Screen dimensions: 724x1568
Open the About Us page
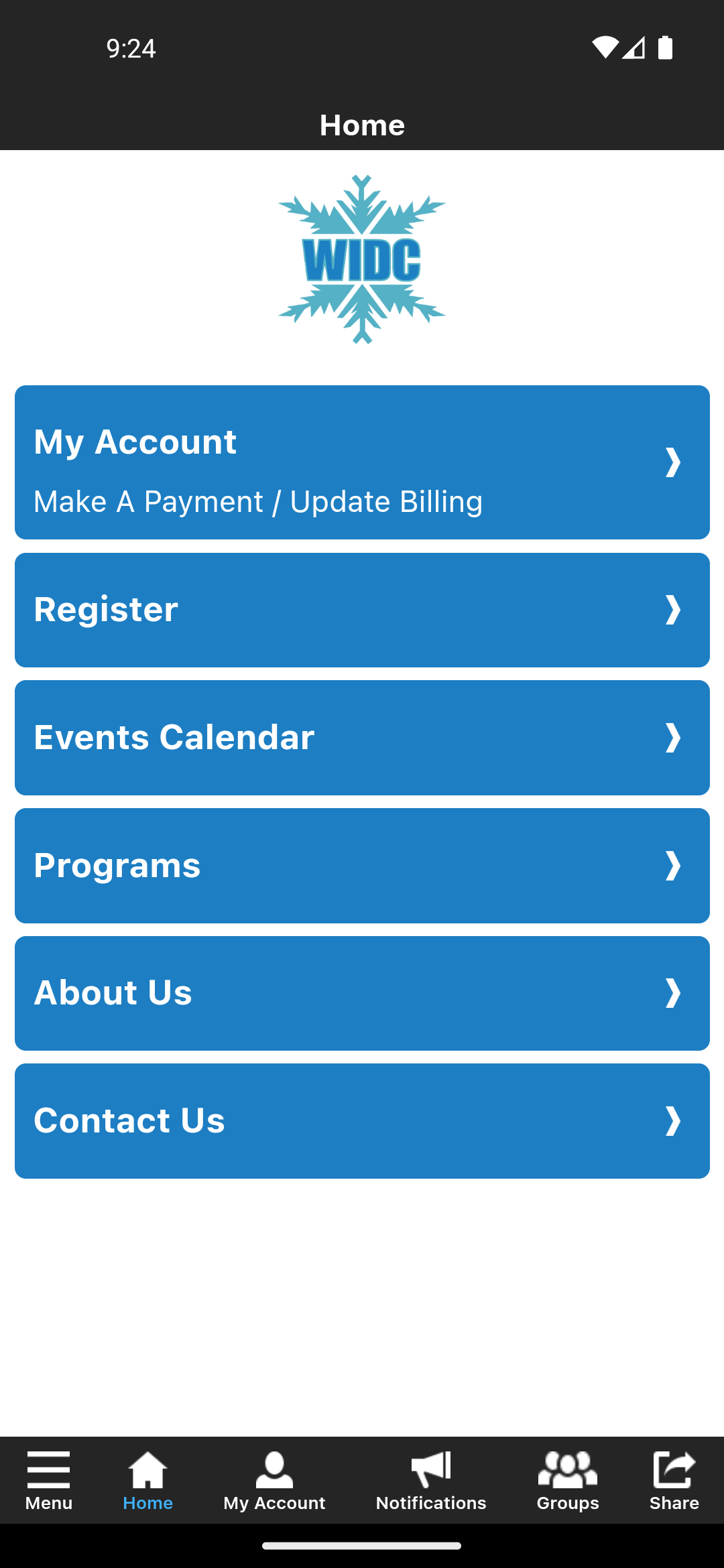pos(362,993)
